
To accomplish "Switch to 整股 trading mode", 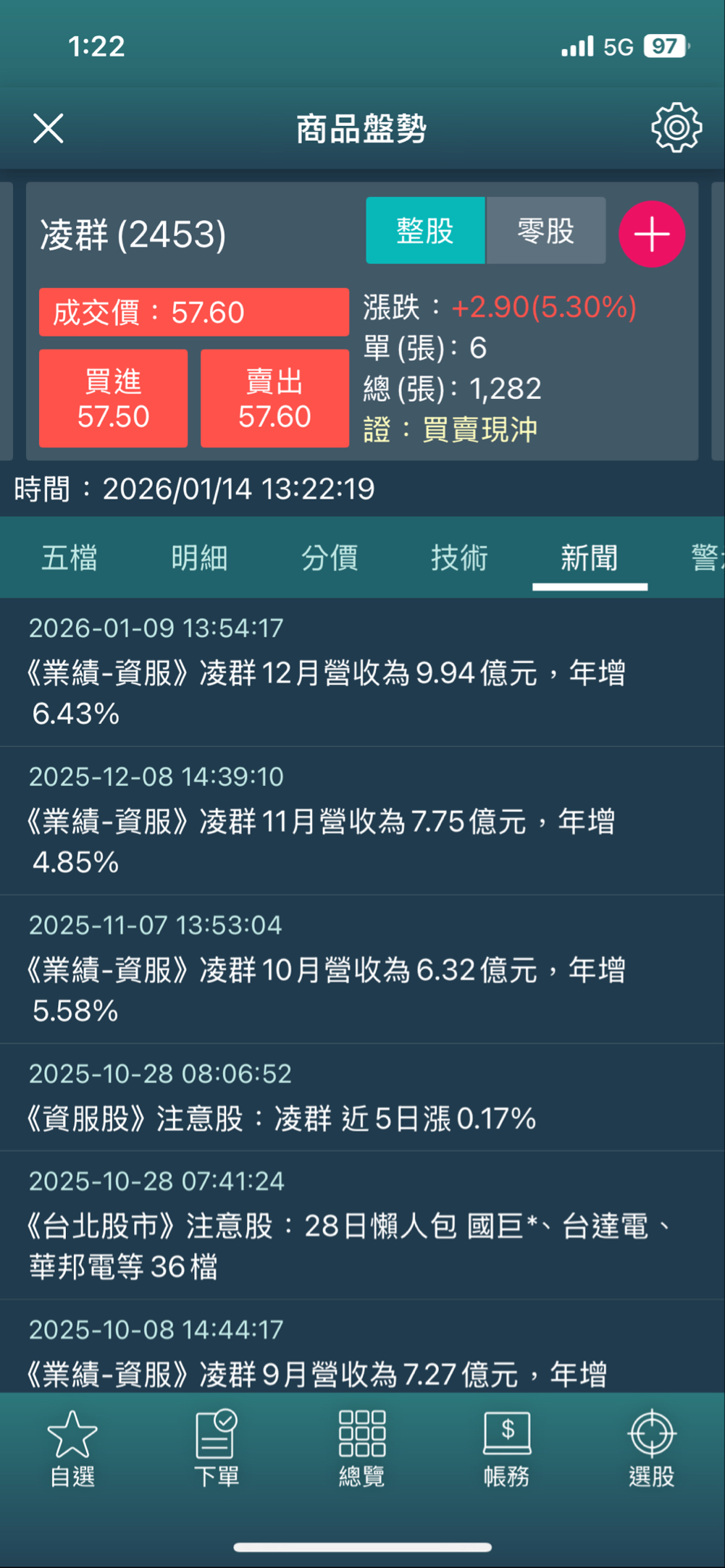I will click(425, 231).
